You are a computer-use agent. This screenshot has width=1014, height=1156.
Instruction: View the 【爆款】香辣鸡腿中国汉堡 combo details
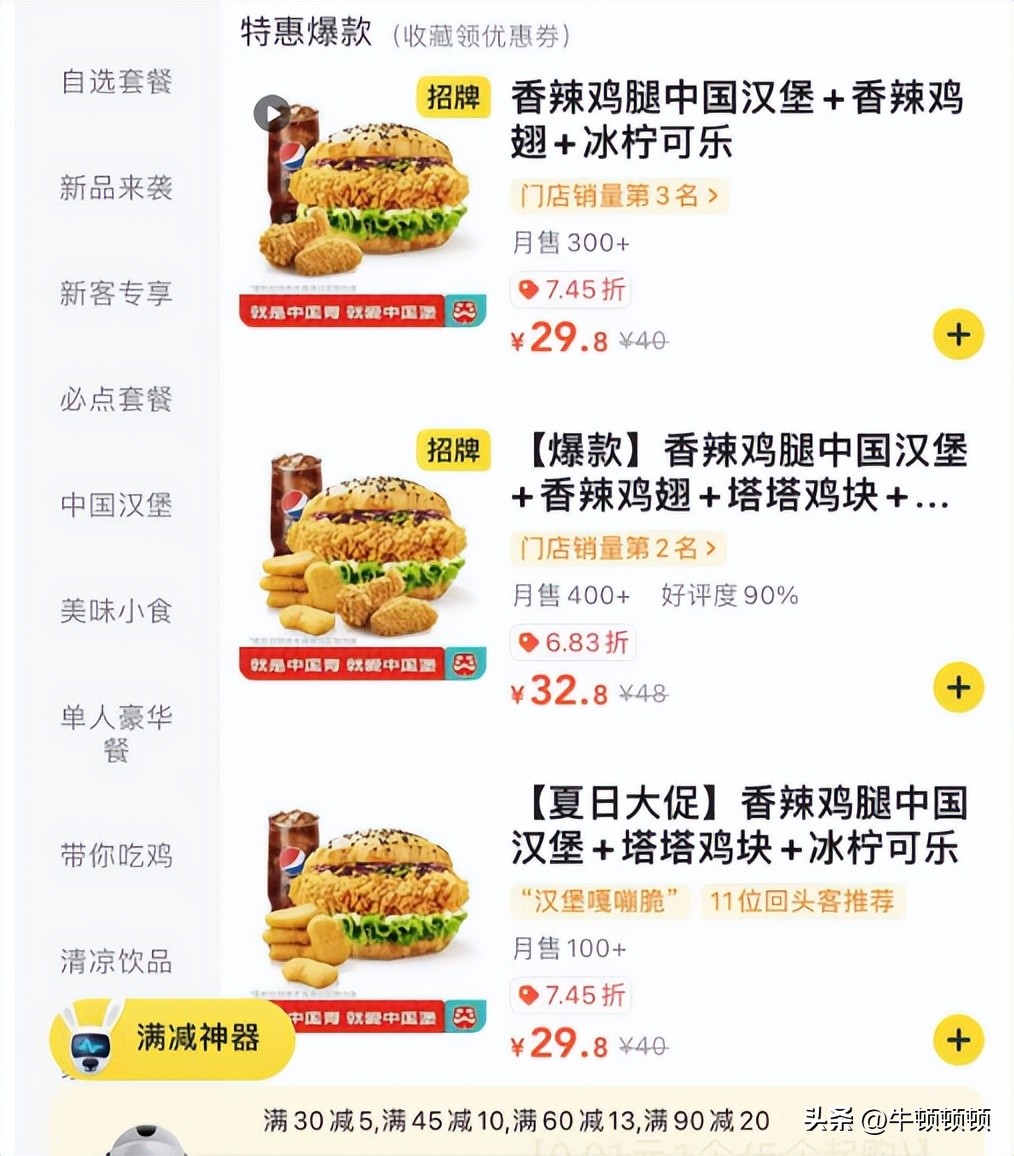click(738, 472)
